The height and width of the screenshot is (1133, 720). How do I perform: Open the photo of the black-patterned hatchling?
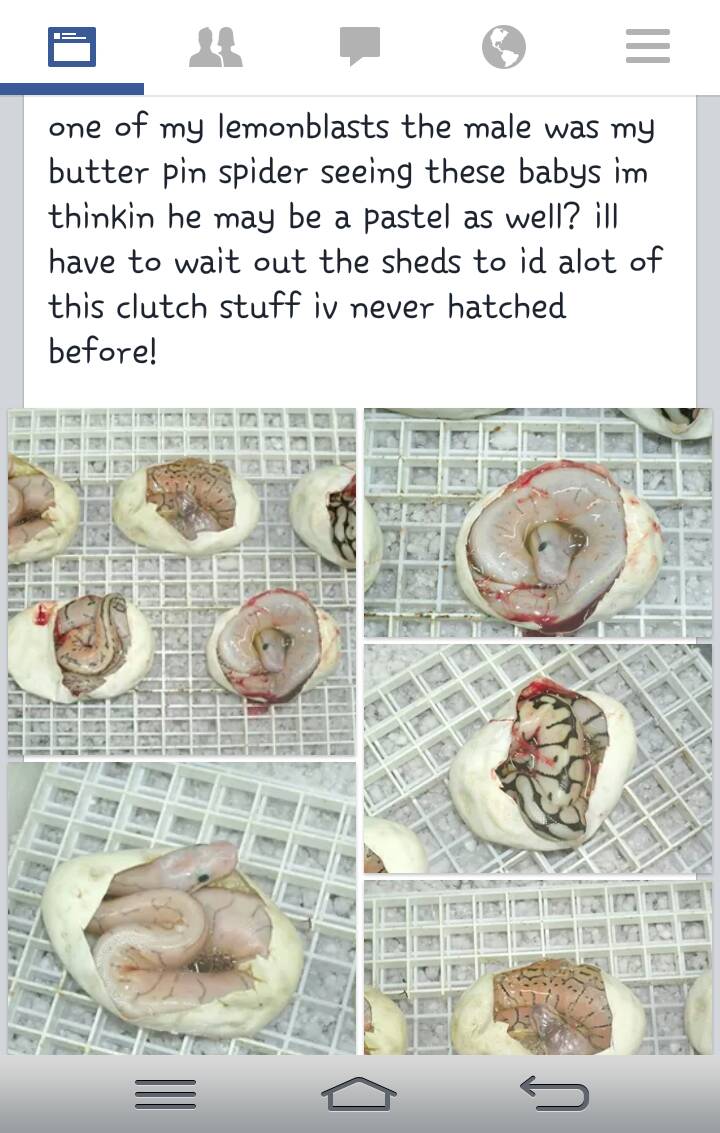click(538, 759)
